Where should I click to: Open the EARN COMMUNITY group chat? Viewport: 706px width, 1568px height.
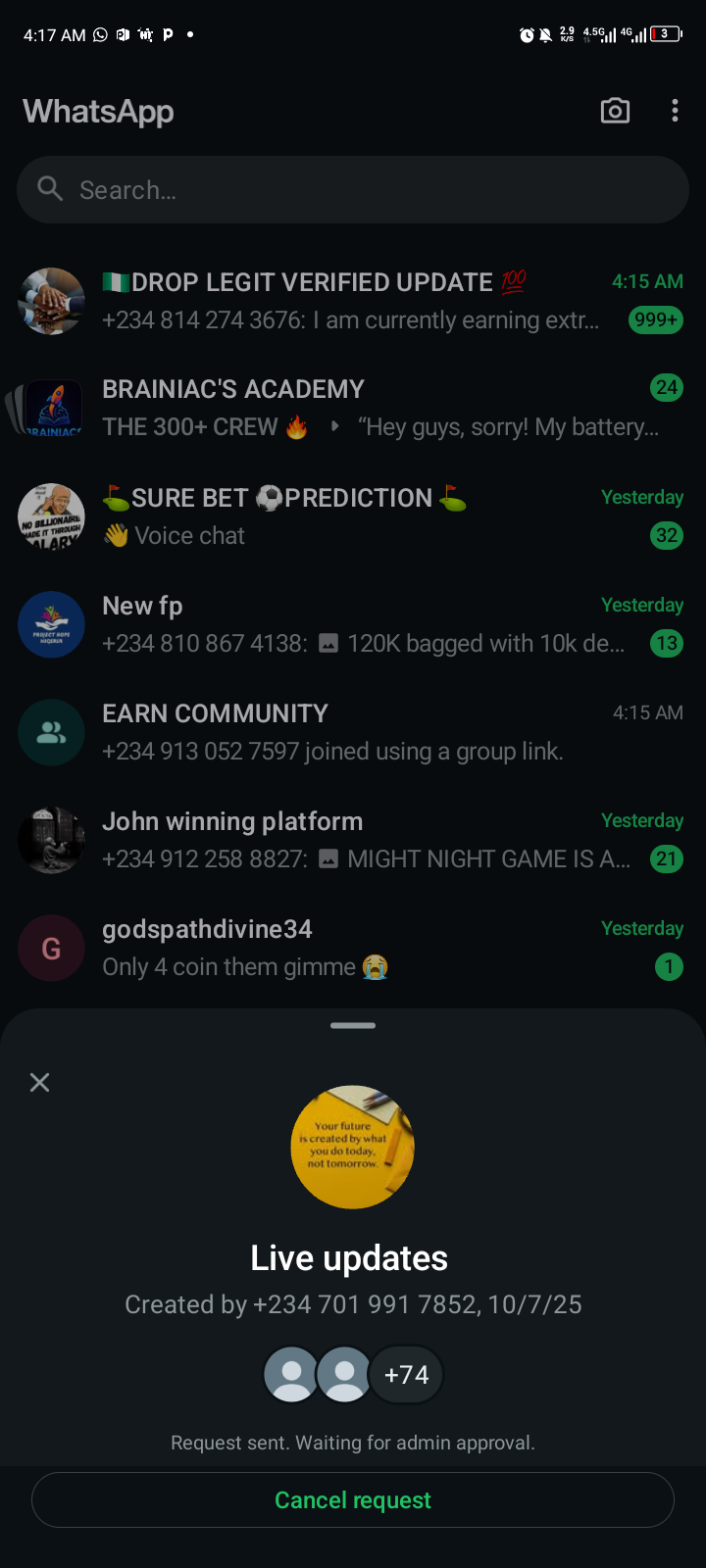353,732
